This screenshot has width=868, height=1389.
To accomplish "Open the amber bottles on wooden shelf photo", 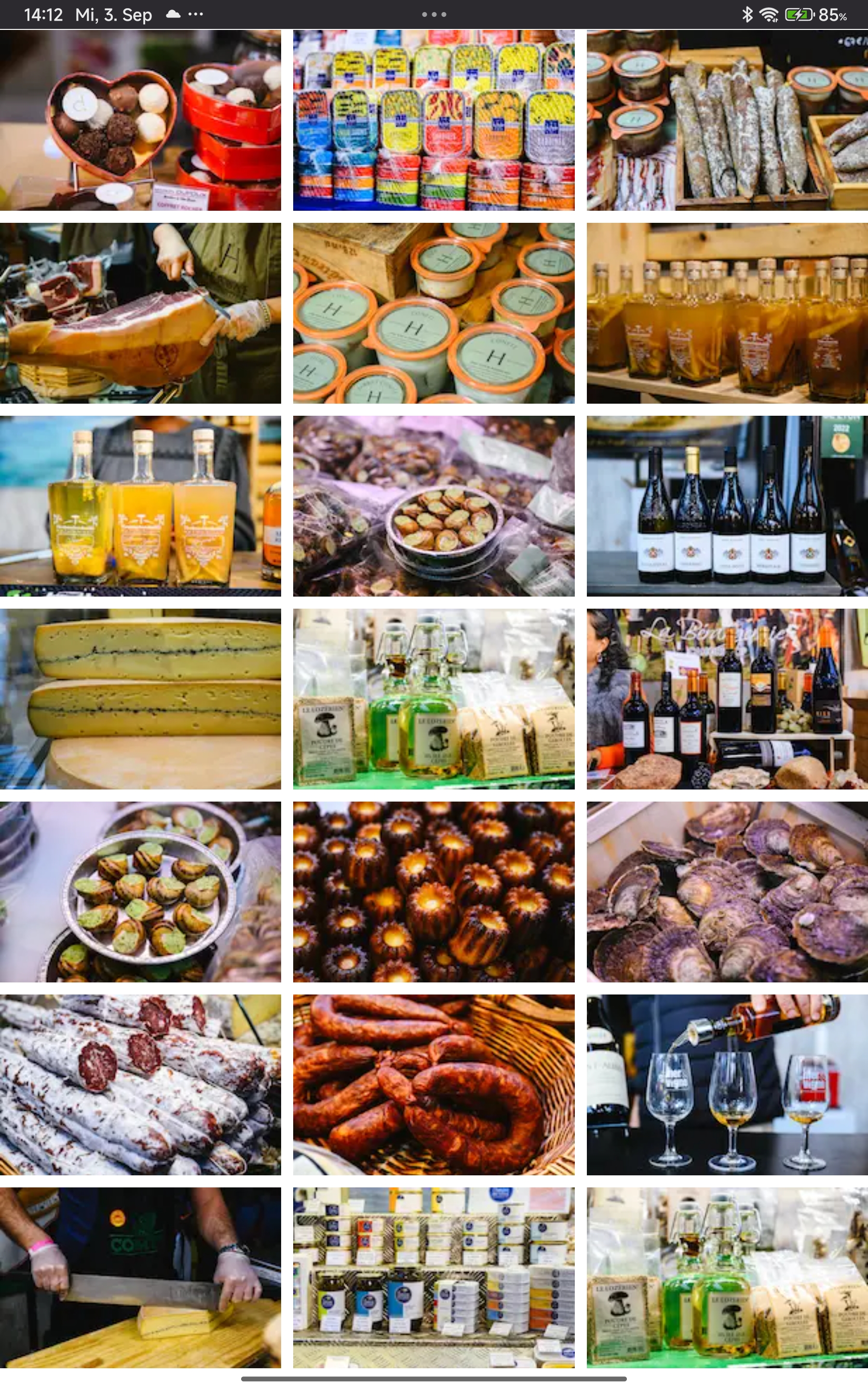I will (727, 313).
